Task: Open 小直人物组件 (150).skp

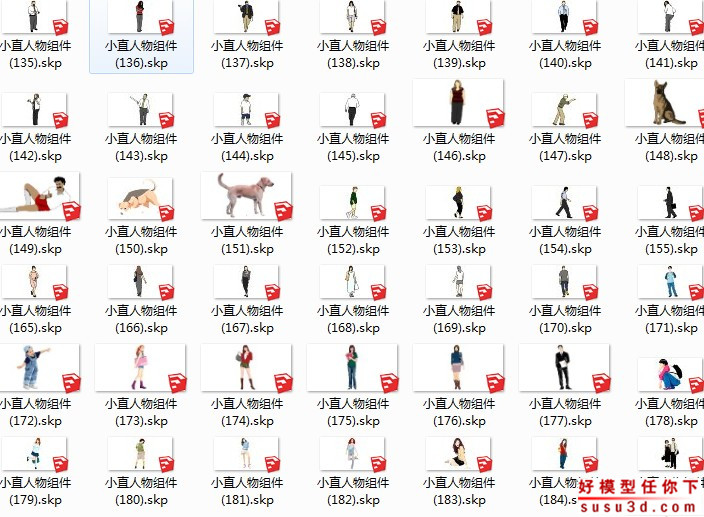Action: point(141,200)
